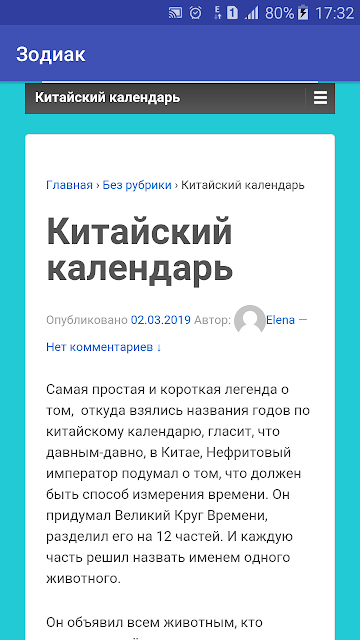This screenshot has height=640, width=360.
Task: Open author Elena's profile link
Action: (x=280, y=320)
